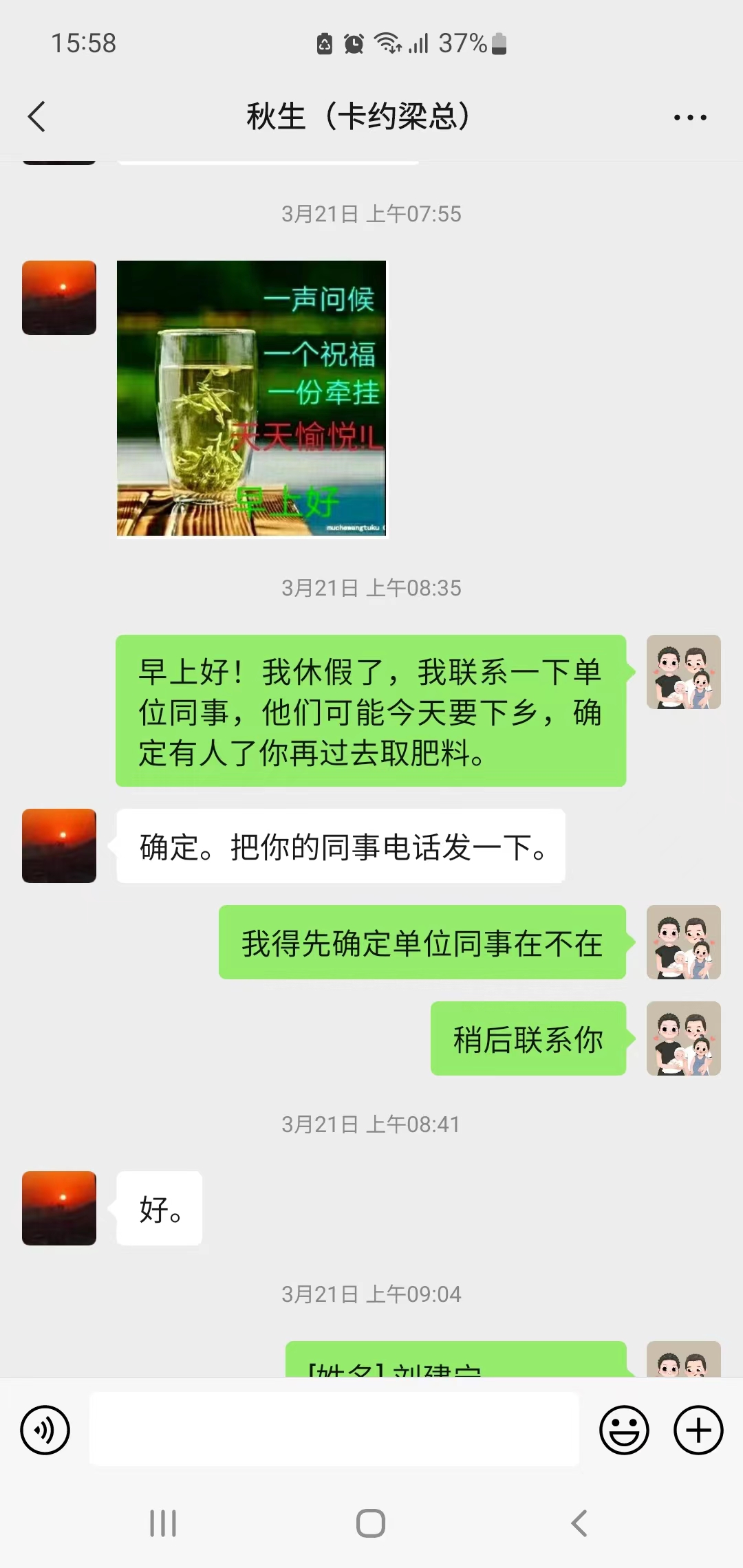This screenshot has width=743, height=1568.
Task: Open your avatar beside 稍后联系你
Action: 684,1038
